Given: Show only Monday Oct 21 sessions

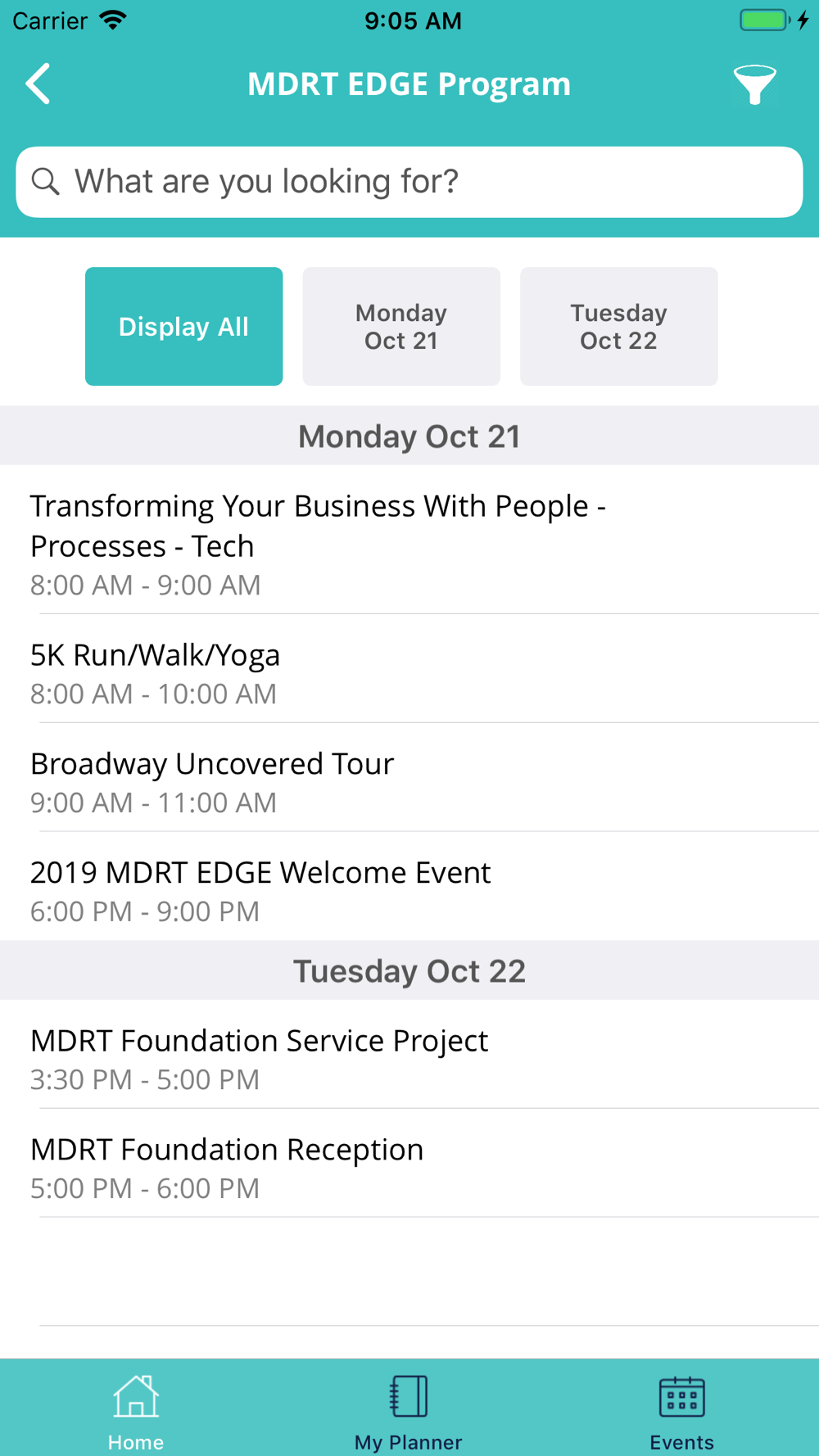Looking at the screenshot, I should [x=401, y=326].
